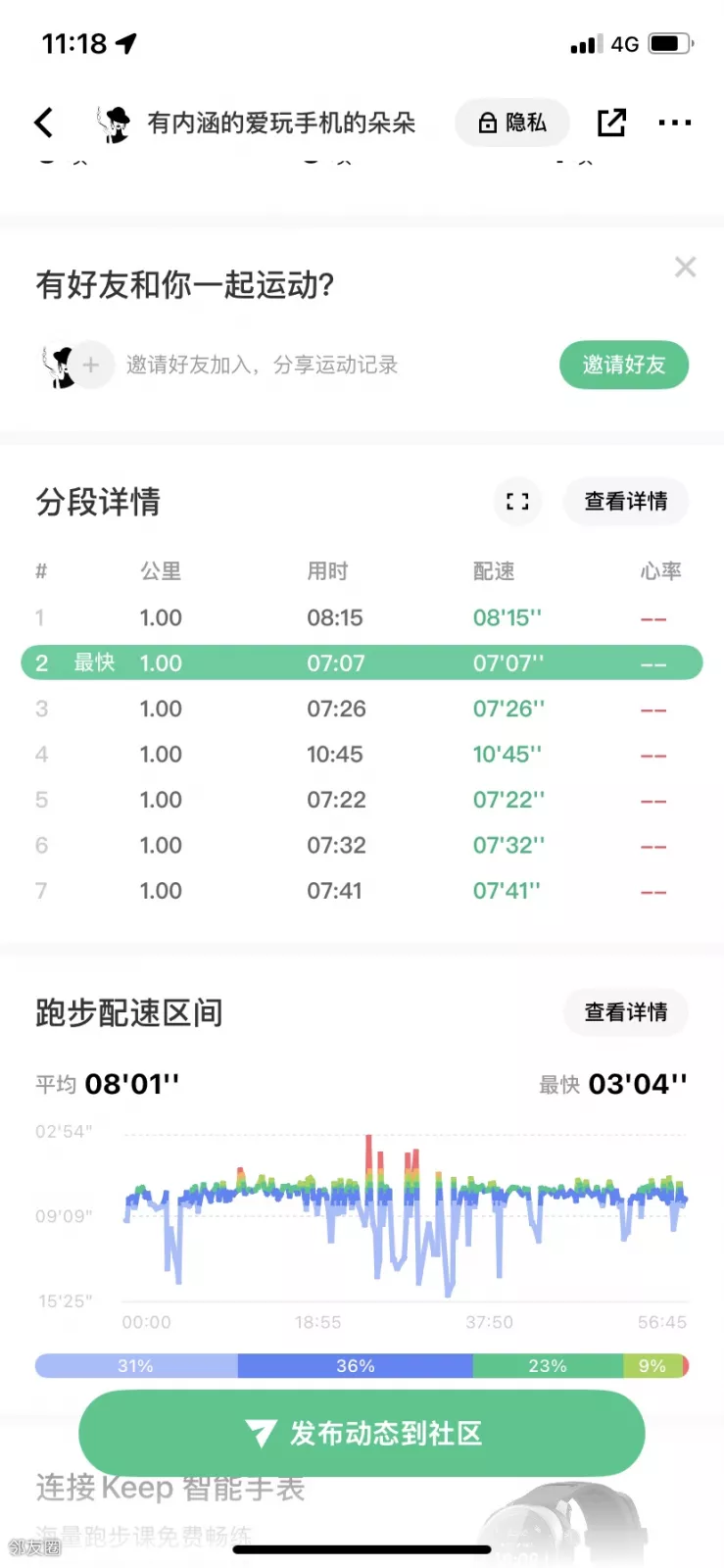View details for 分段详情
This screenshot has width=724, height=1568.
point(625,502)
